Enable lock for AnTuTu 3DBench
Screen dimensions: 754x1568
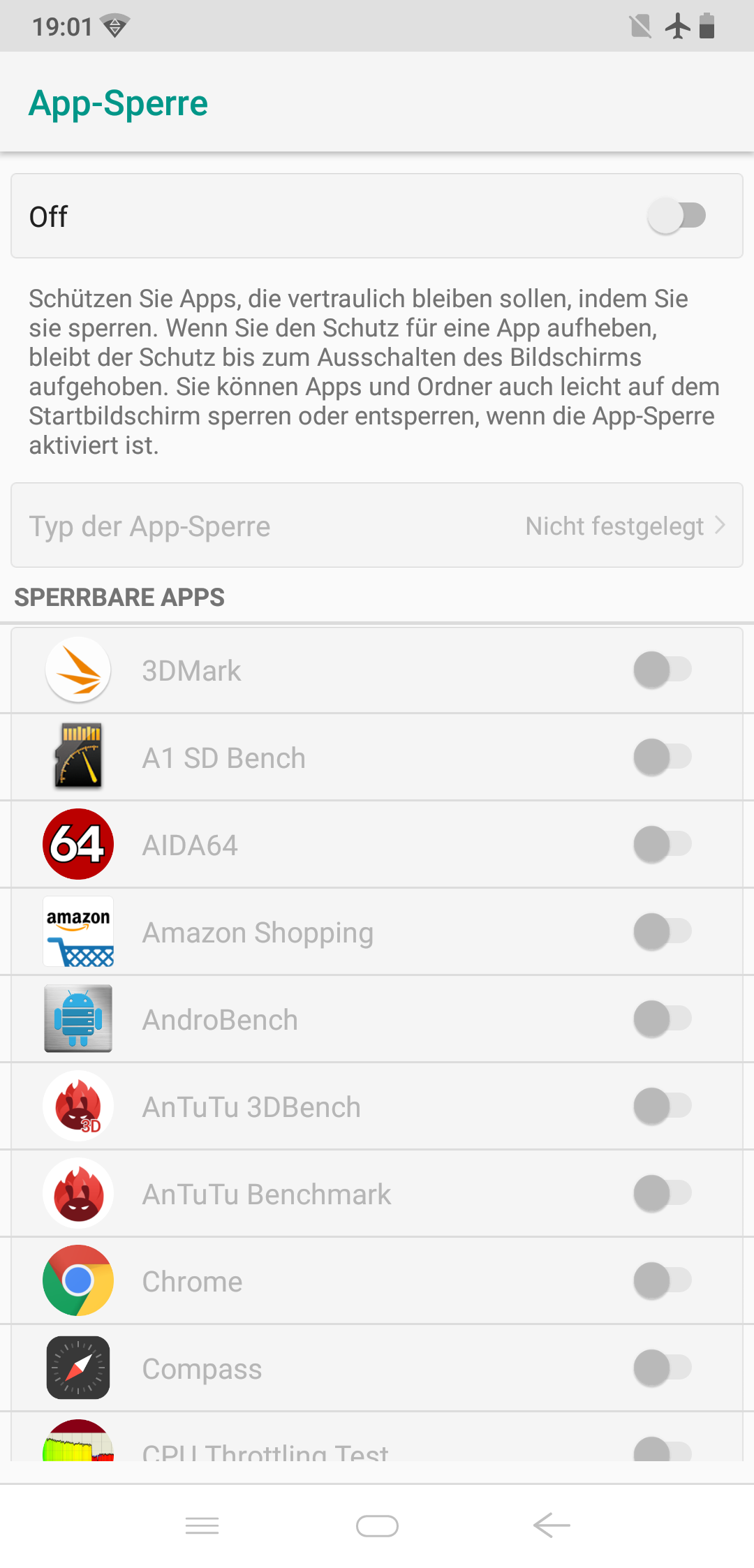point(662,1106)
